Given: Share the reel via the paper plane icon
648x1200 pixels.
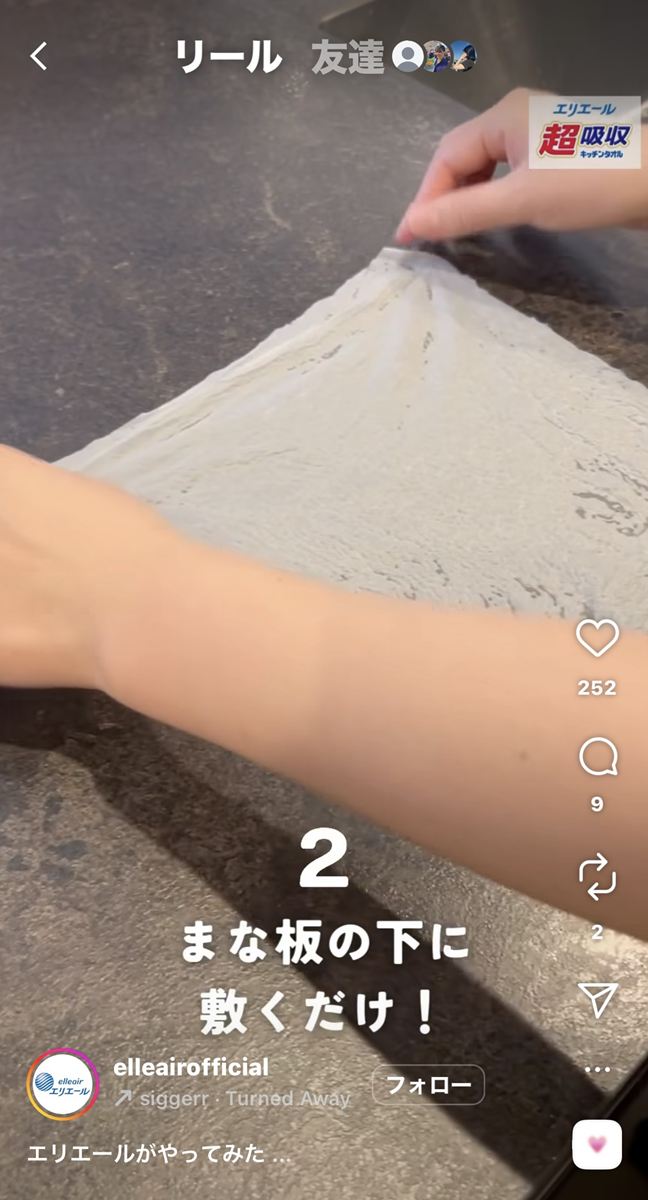Looking at the screenshot, I should click(597, 998).
